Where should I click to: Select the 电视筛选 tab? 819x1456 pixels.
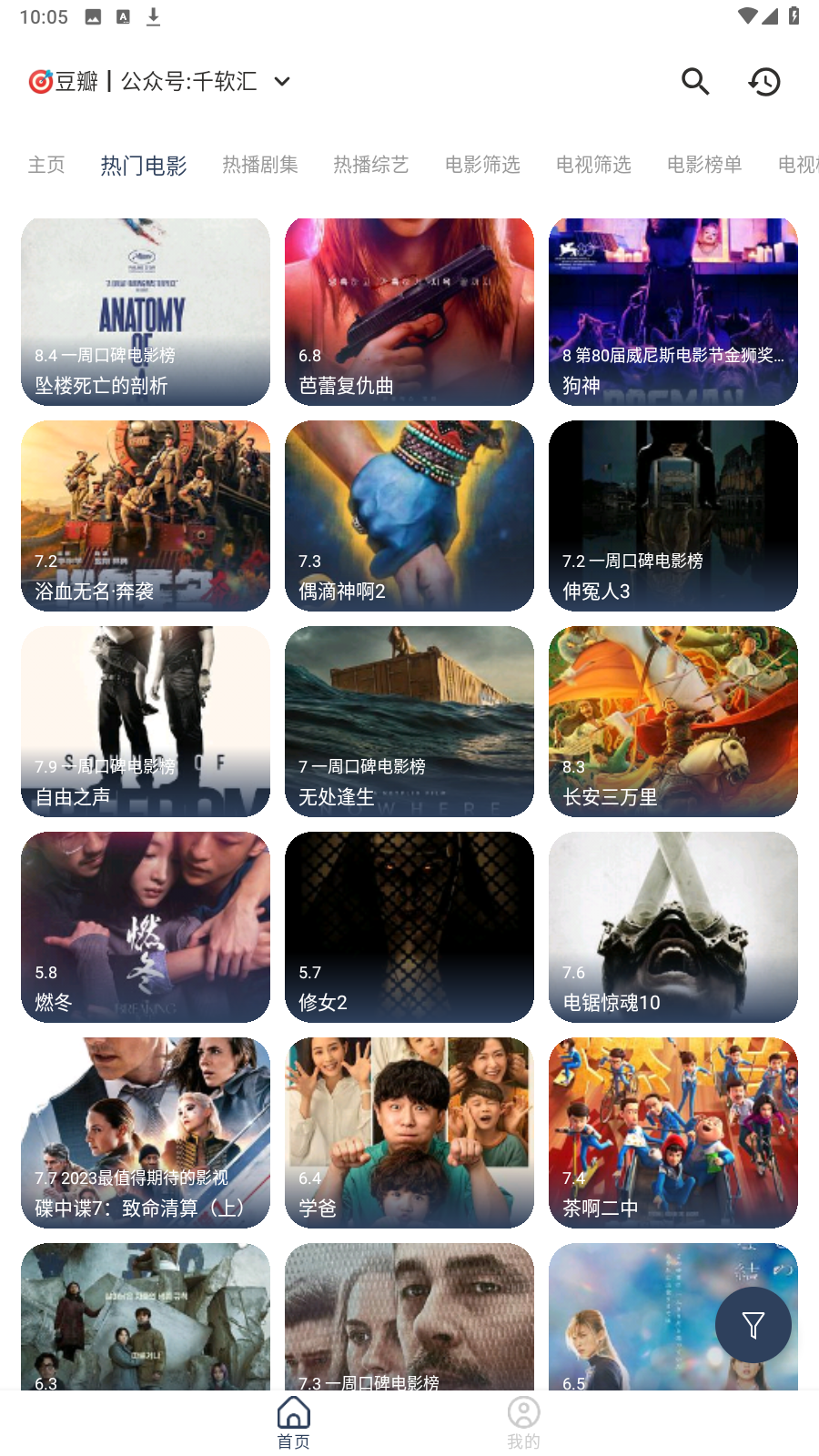pos(593,165)
